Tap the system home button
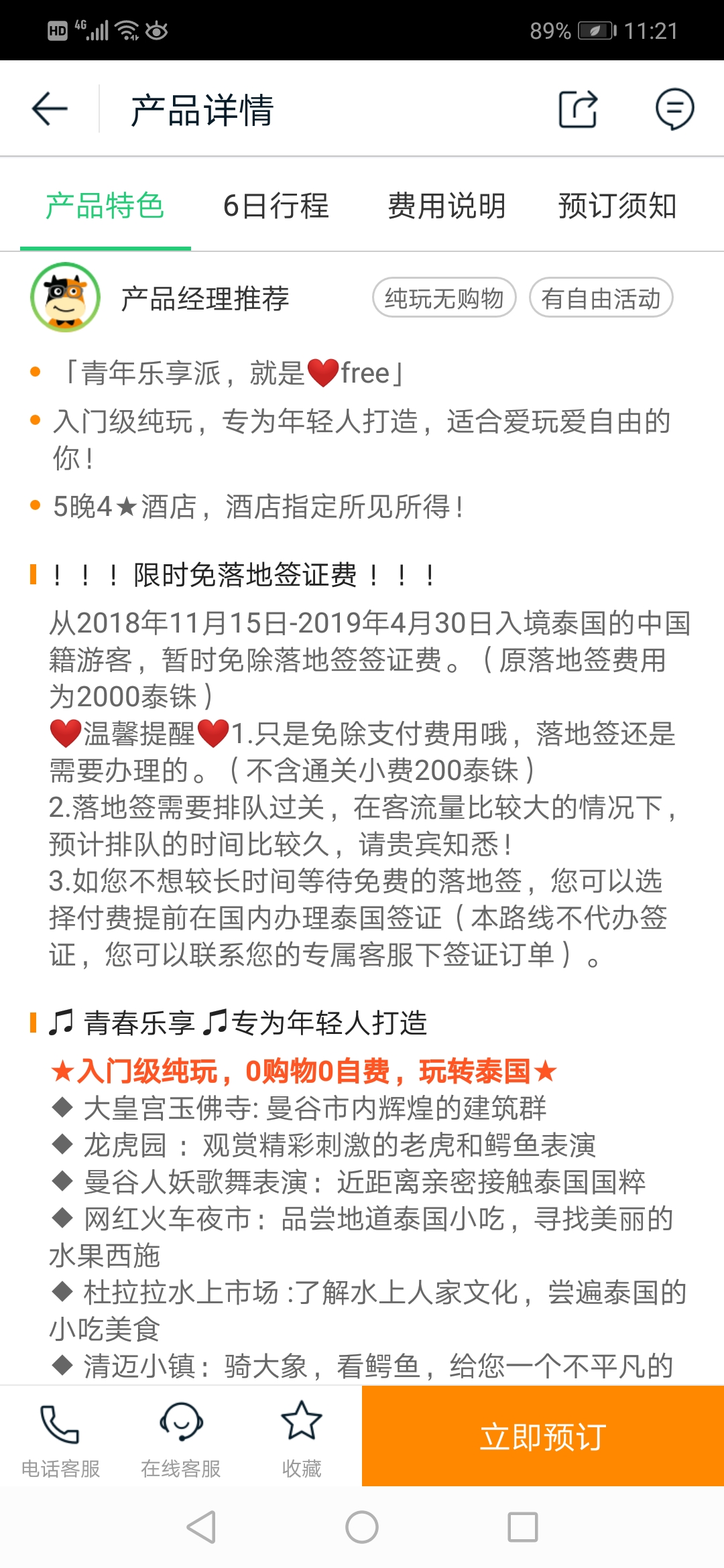The image size is (724, 1568). click(362, 1528)
